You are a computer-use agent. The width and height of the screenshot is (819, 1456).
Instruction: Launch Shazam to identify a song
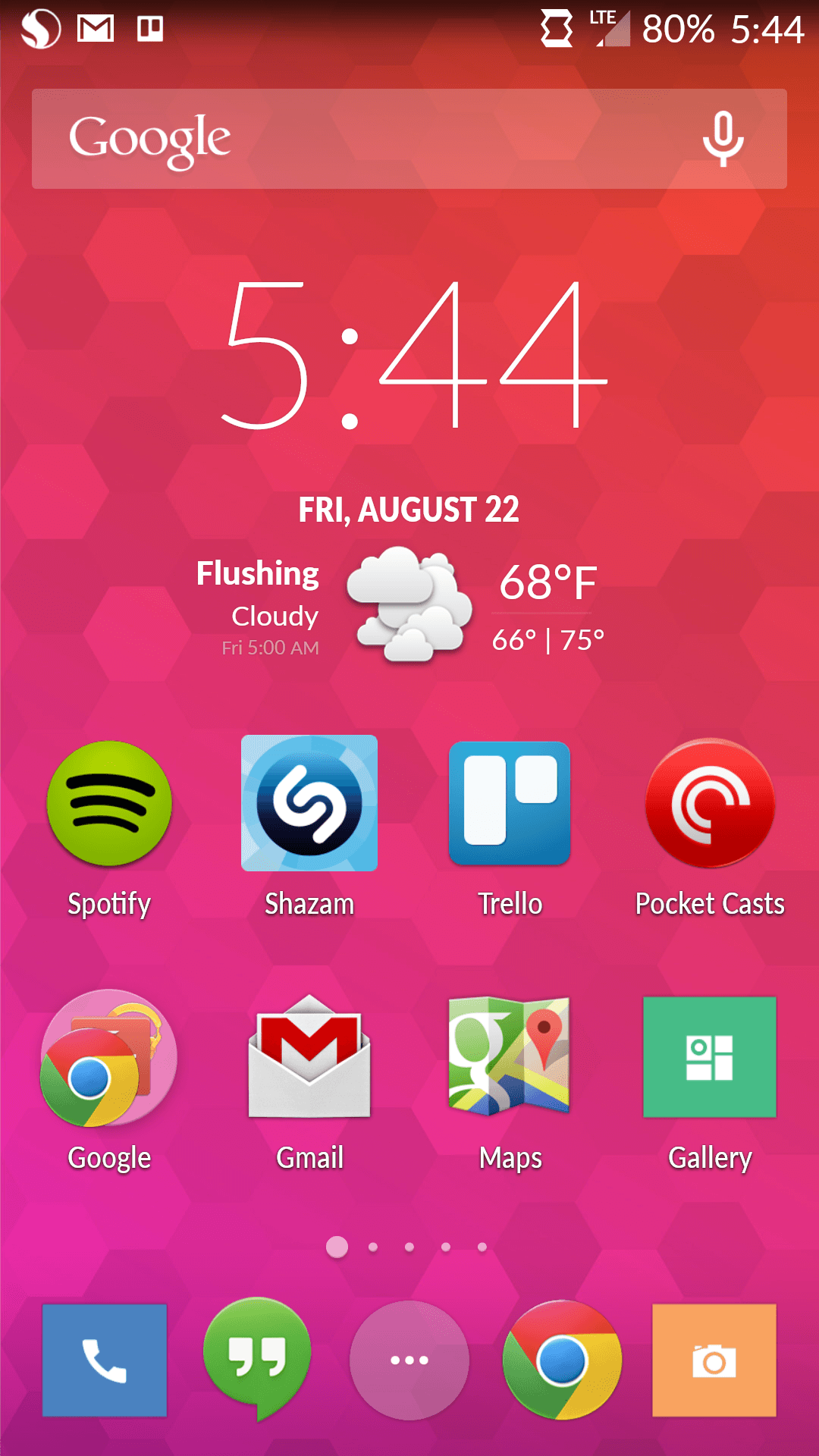[x=309, y=804]
